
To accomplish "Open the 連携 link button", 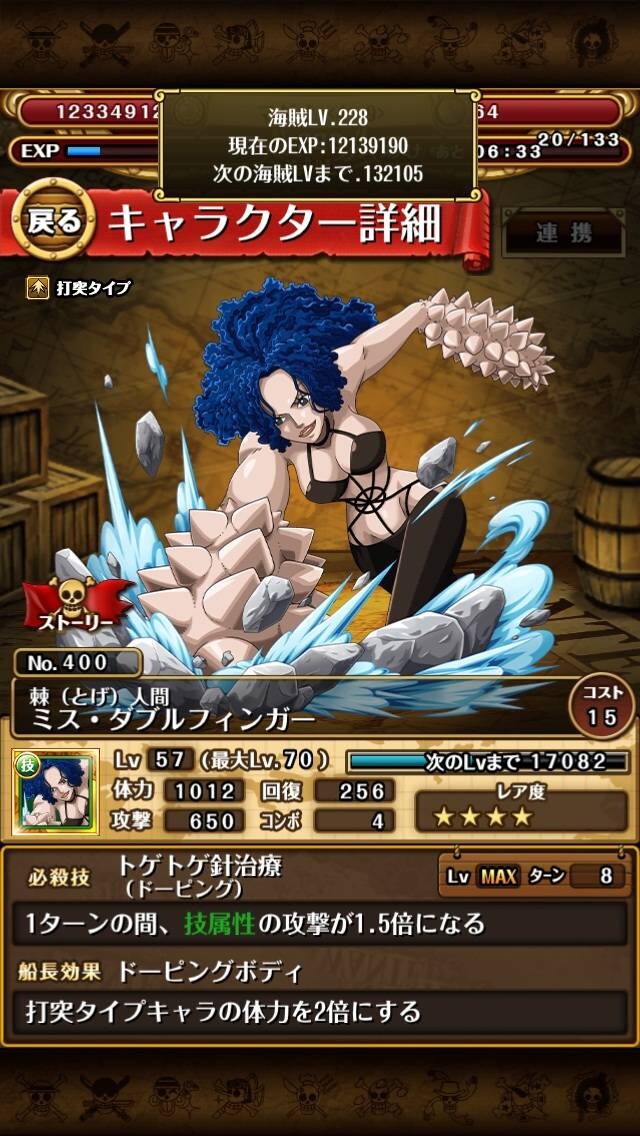I will tap(563, 233).
